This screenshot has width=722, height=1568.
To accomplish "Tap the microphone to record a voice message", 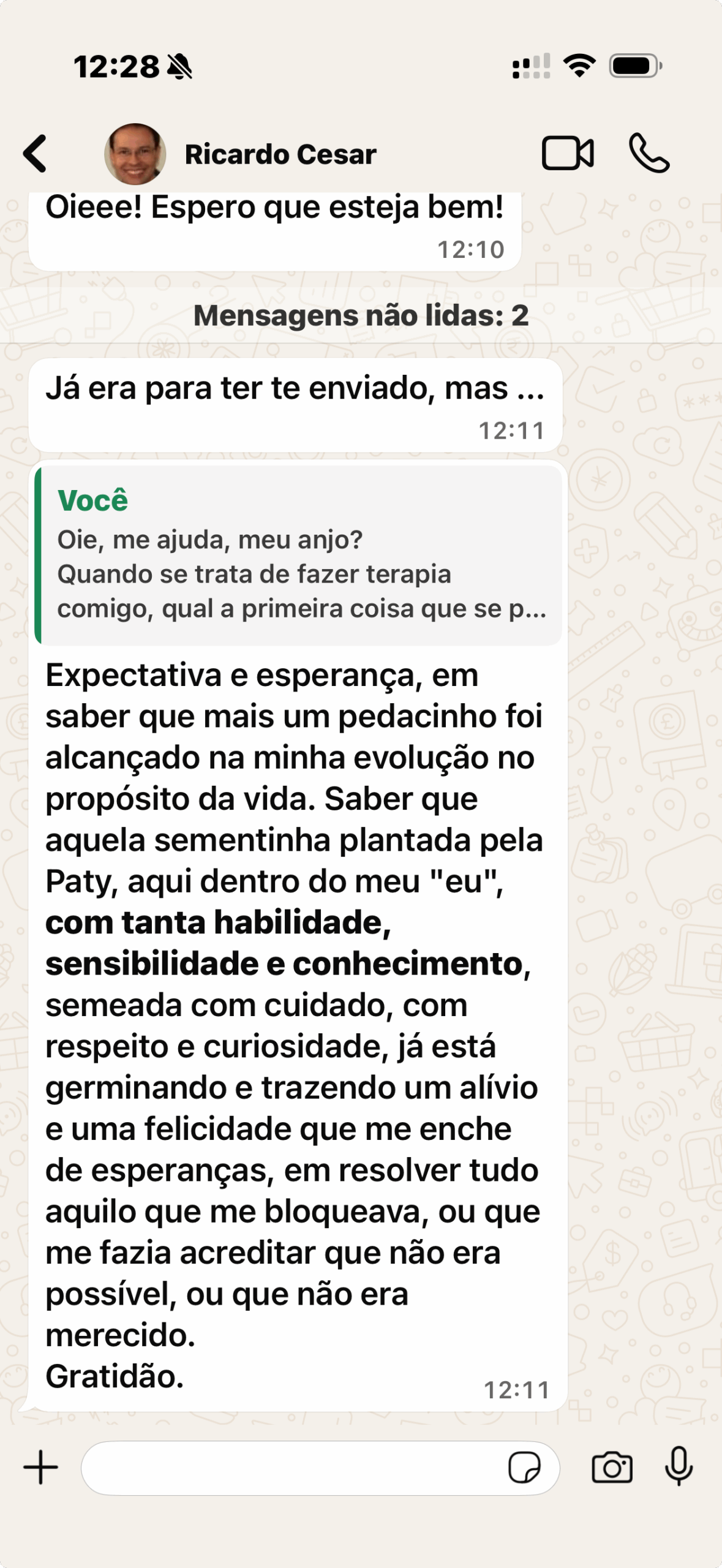I will [x=679, y=1466].
